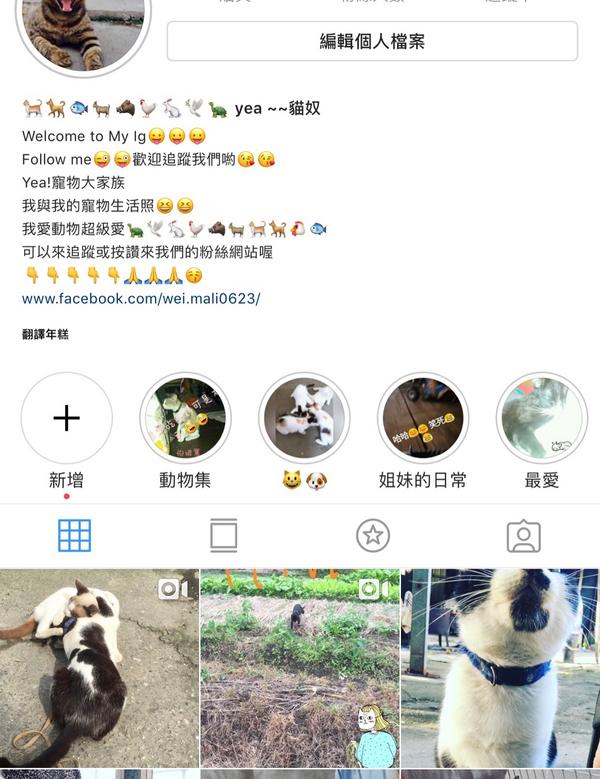Open the www.facebook.com/wei.mali0623/ link

click(x=141, y=299)
